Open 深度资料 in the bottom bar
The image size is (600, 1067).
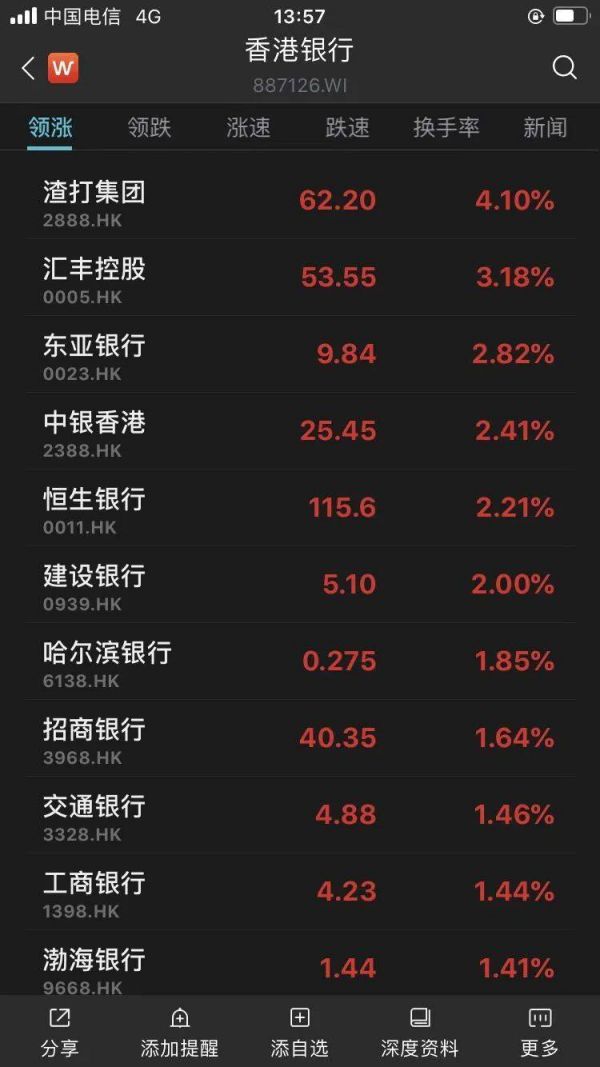click(x=420, y=1032)
